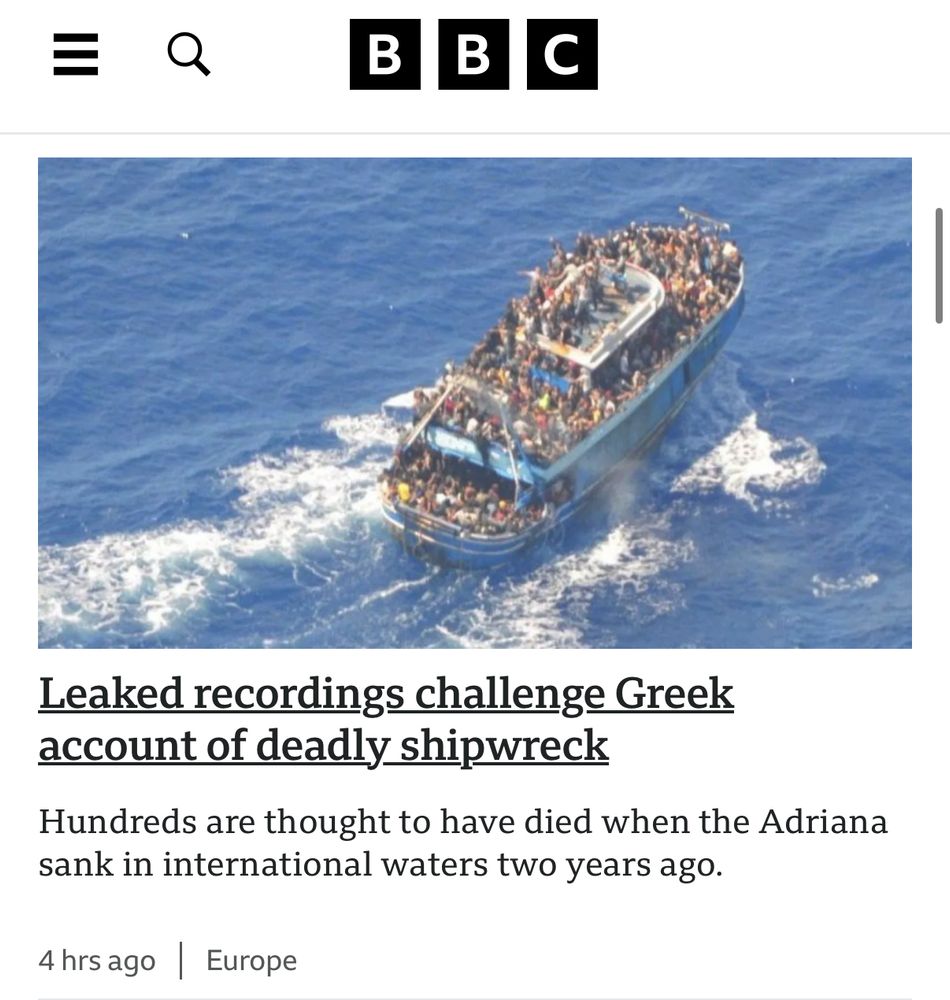Open the hamburger navigation menu
This screenshot has width=950, height=1000.
pos(75,54)
